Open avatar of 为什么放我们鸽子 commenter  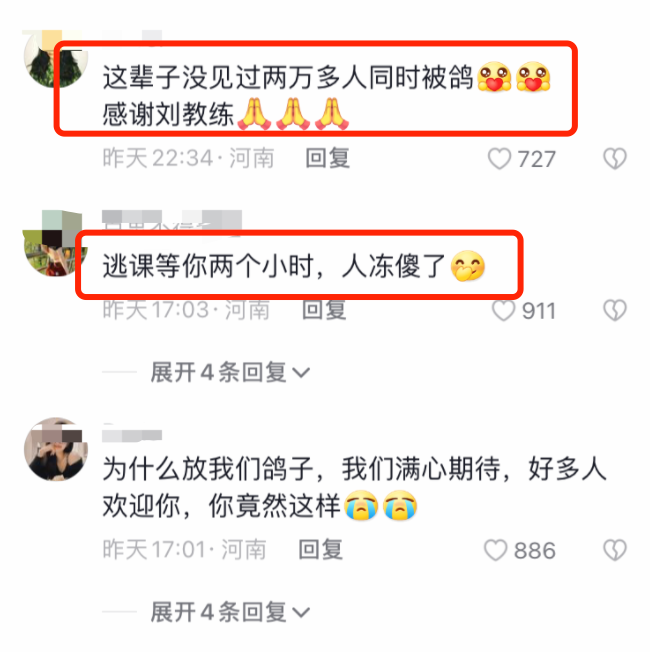pos(55,449)
